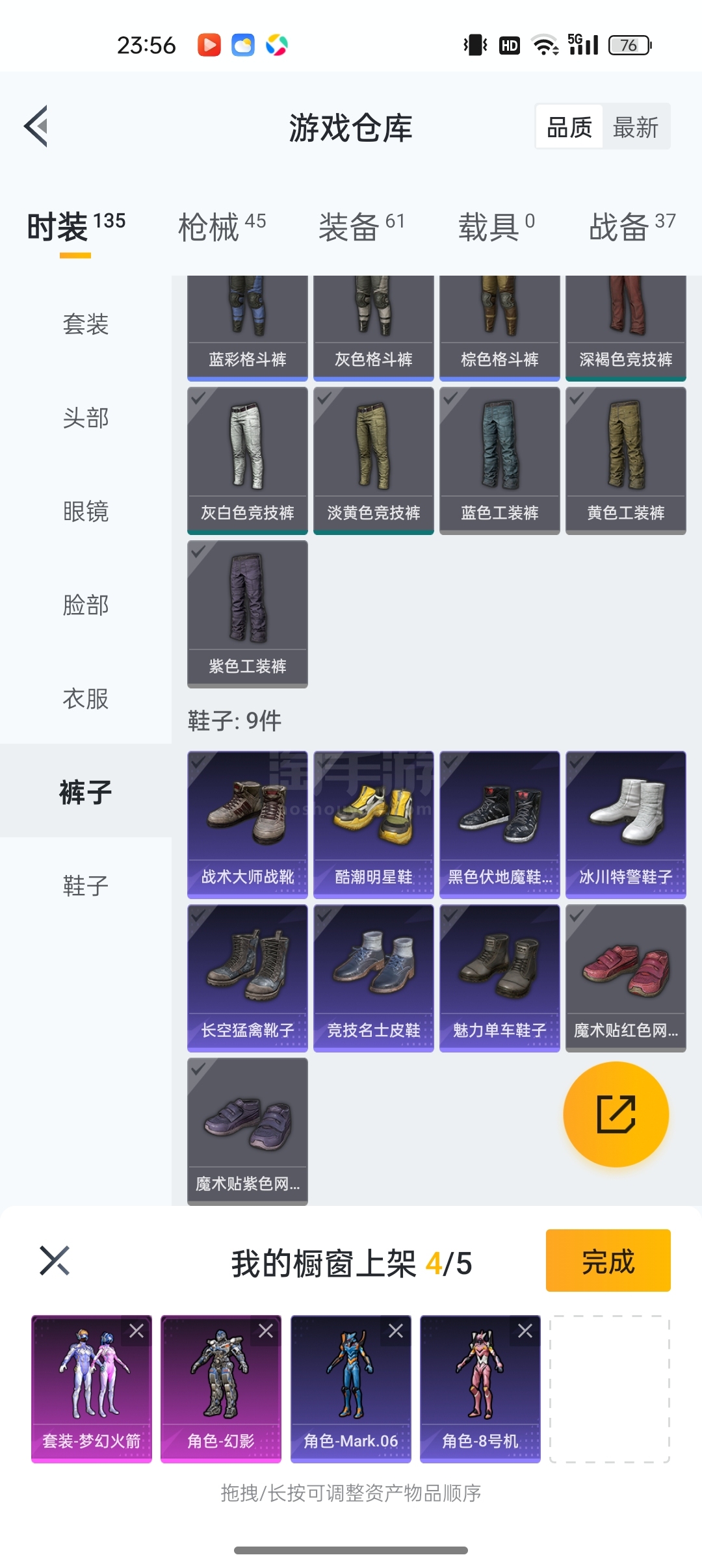This screenshot has height=1568, width=702.
Task: Tap the orange share floating button
Action: [616, 1114]
